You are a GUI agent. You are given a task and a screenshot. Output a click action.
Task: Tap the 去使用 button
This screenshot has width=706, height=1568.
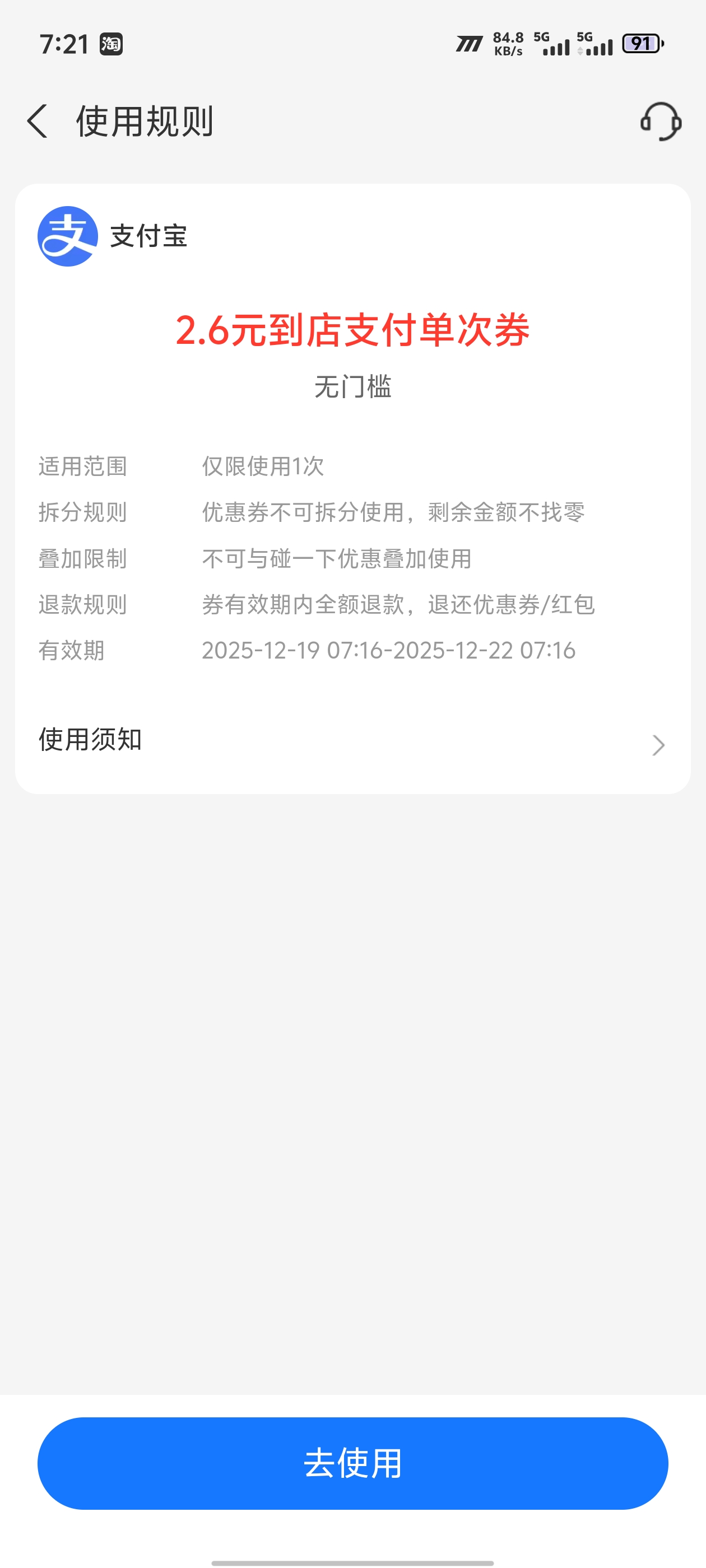pyautogui.click(x=352, y=1463)
